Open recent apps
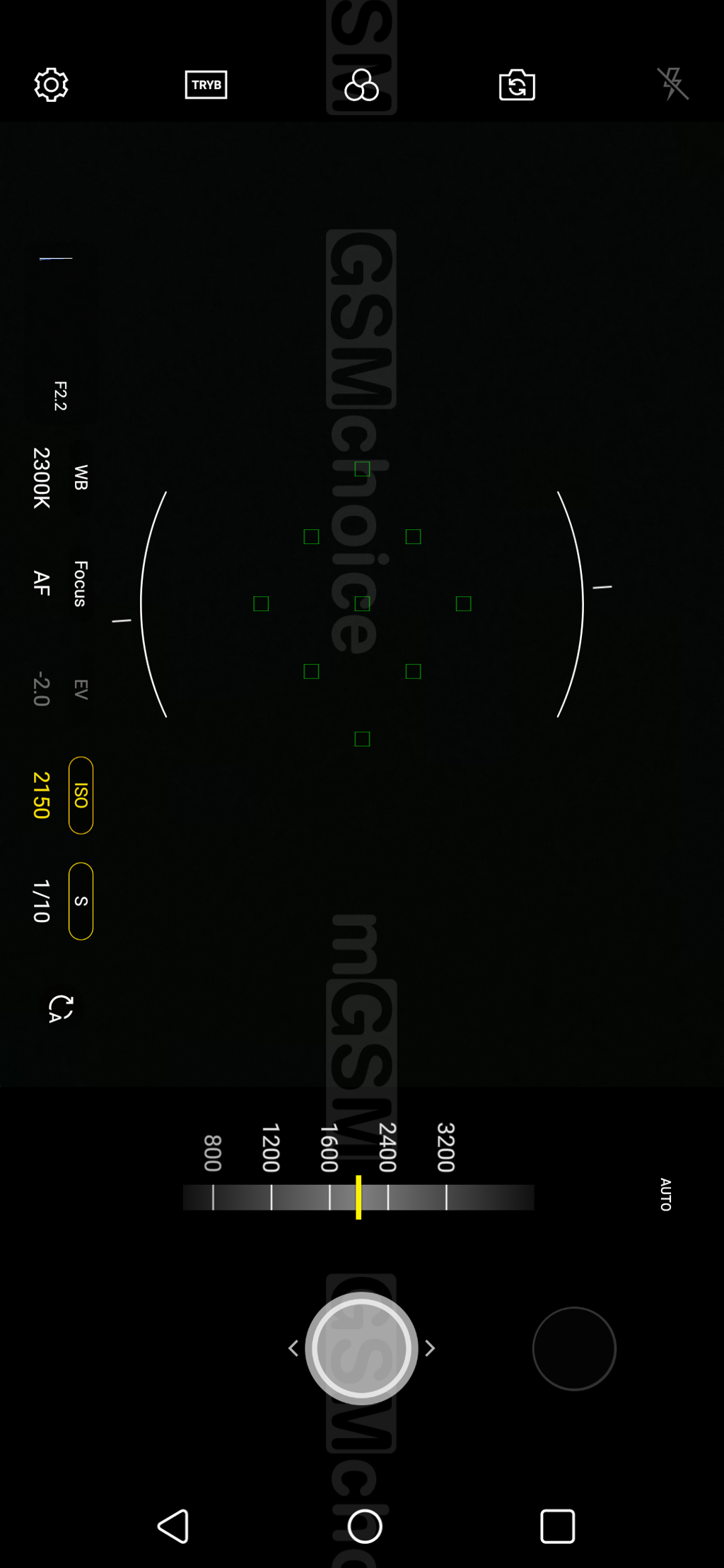The image size is (724, 1568). tap(557, 1526)
